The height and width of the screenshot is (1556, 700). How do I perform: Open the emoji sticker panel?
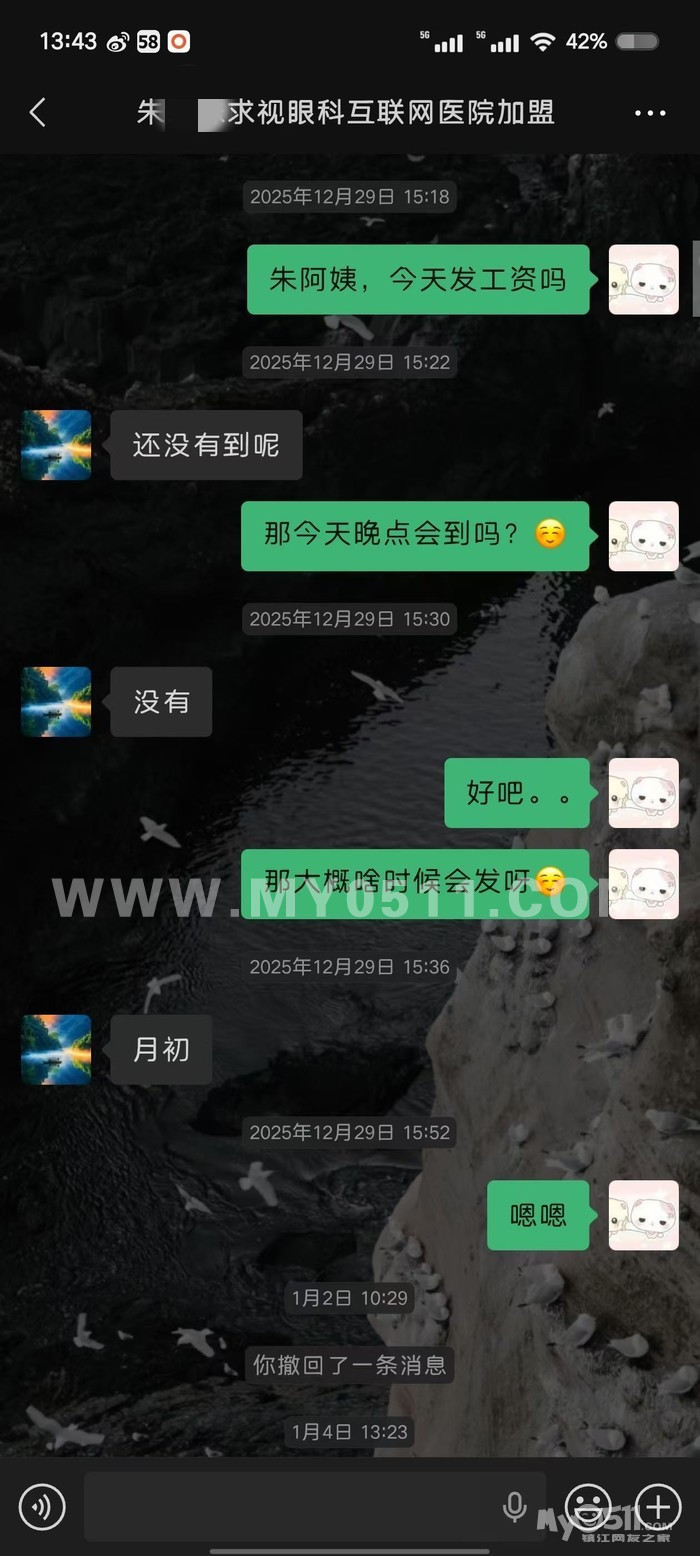pos(589,1506)
